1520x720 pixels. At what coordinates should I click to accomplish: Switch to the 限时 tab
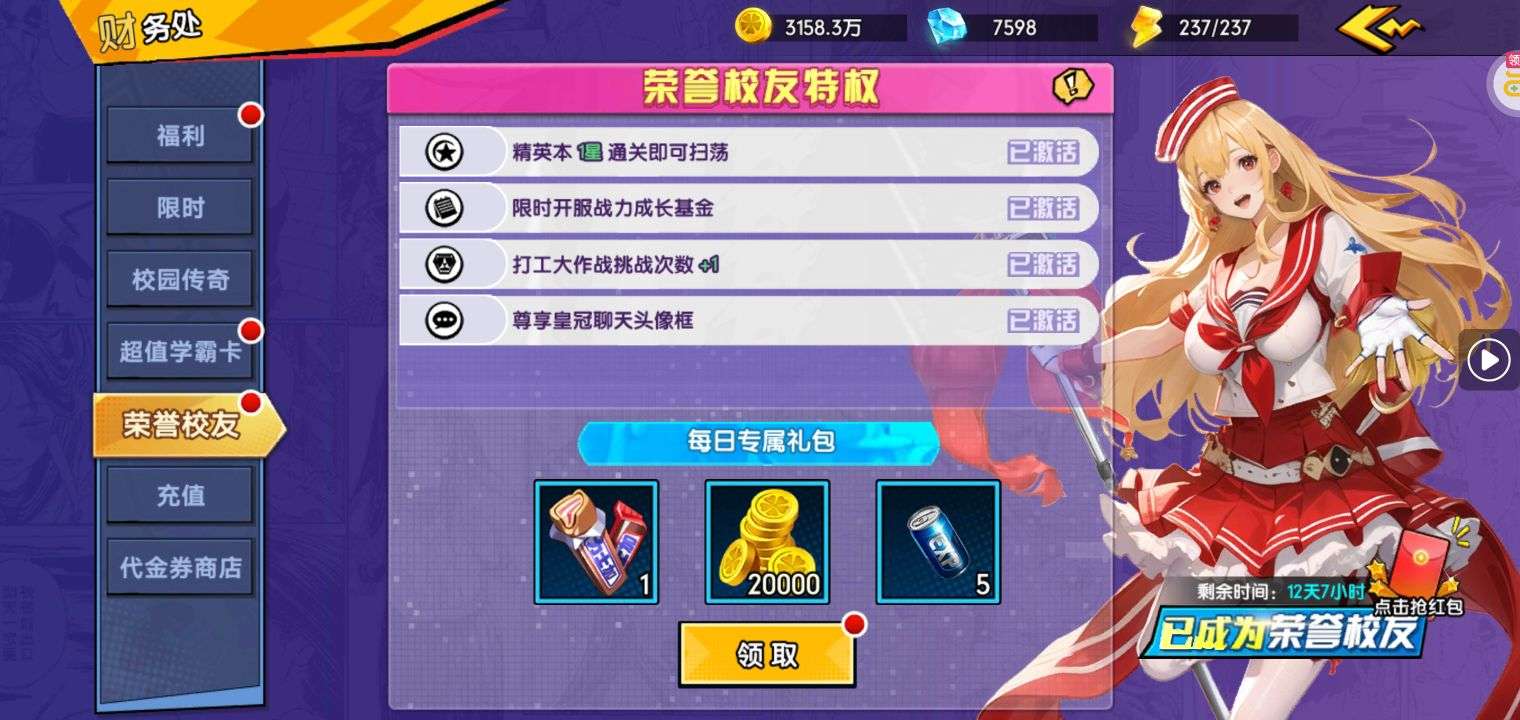[180, 208]
